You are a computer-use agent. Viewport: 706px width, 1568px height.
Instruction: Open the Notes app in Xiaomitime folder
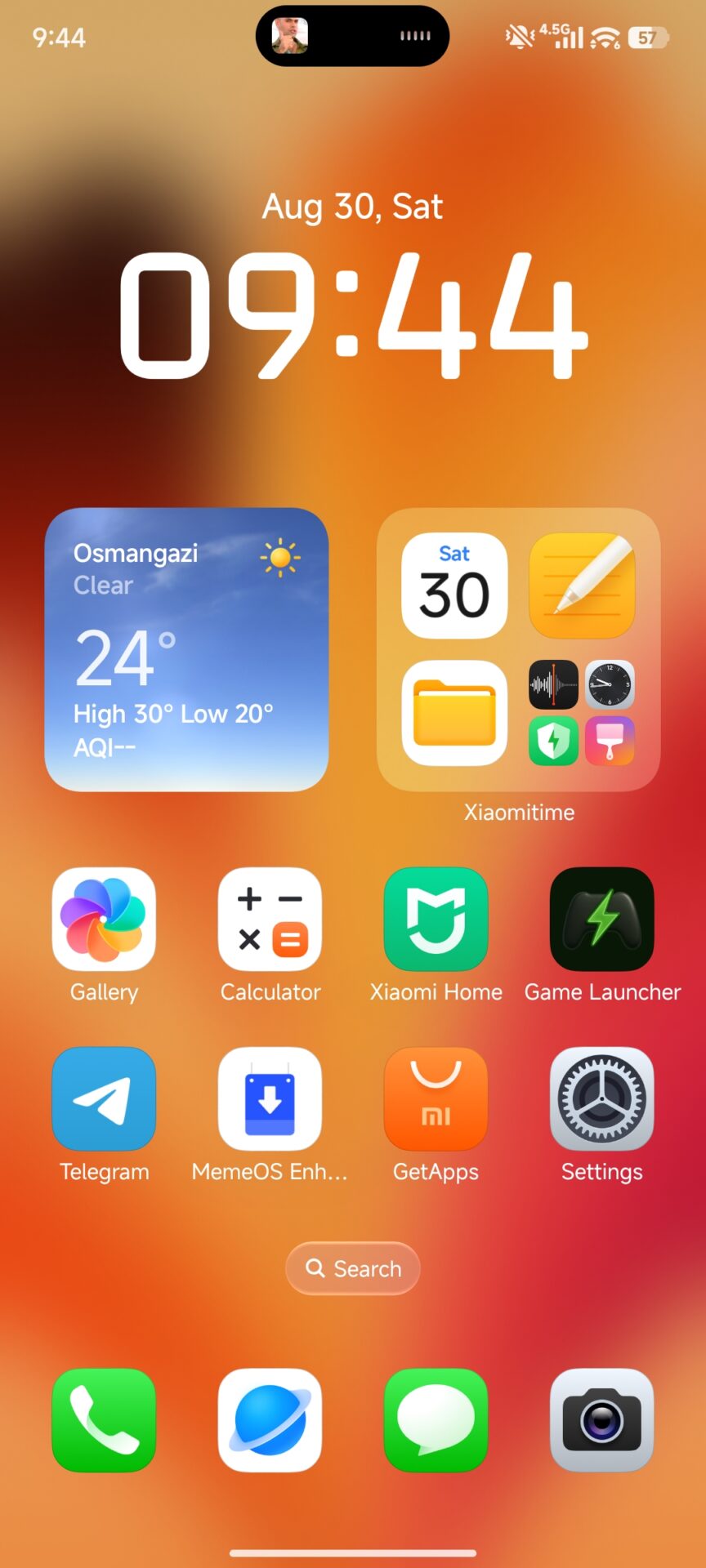point(582,586)
